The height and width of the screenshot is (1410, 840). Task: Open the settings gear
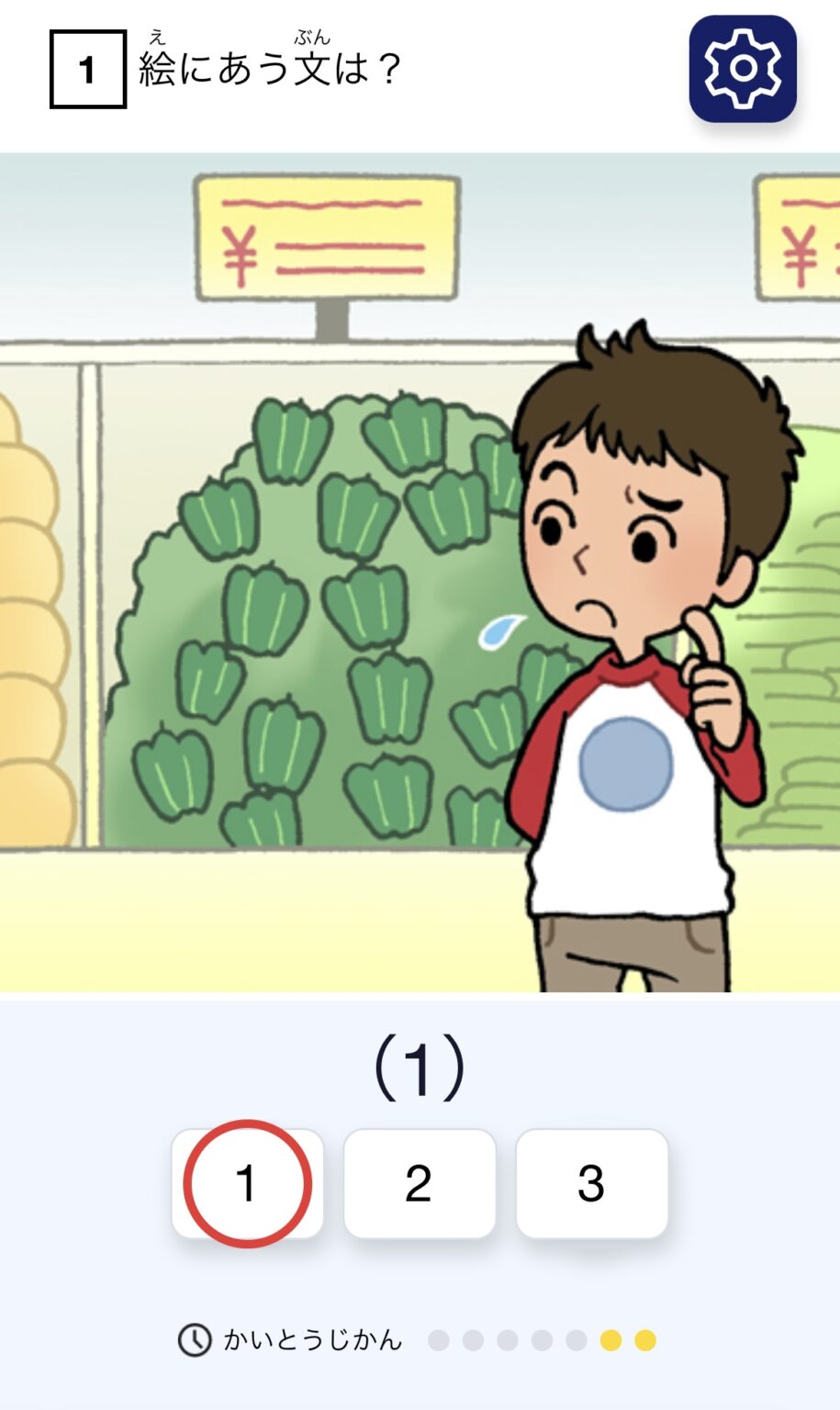coord(743,69)
